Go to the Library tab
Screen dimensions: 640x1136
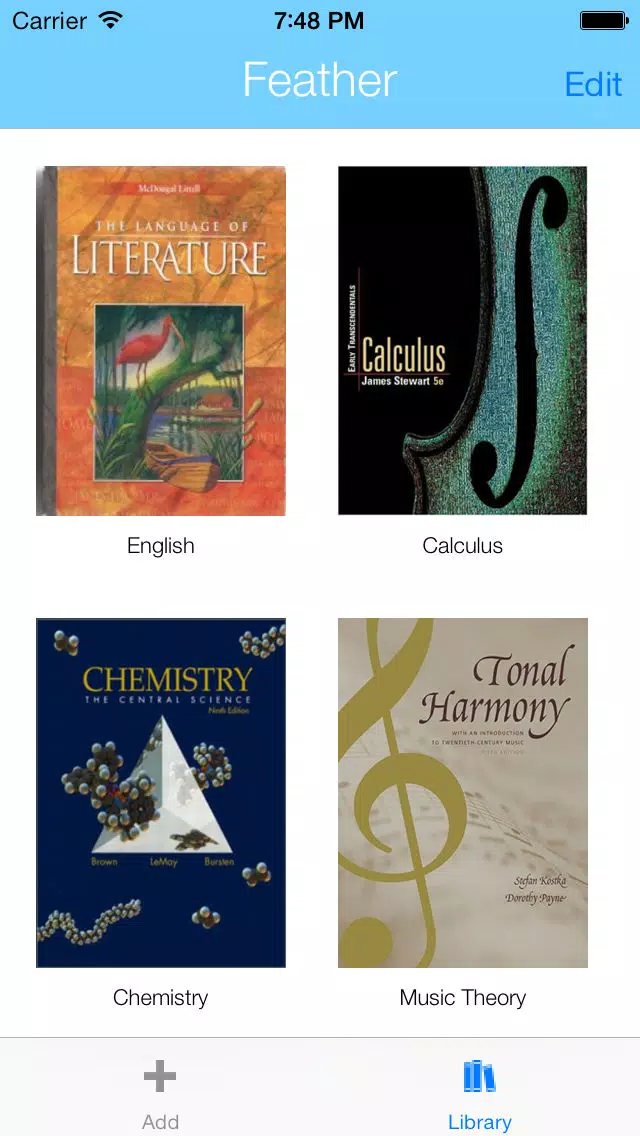point(479,1093)
